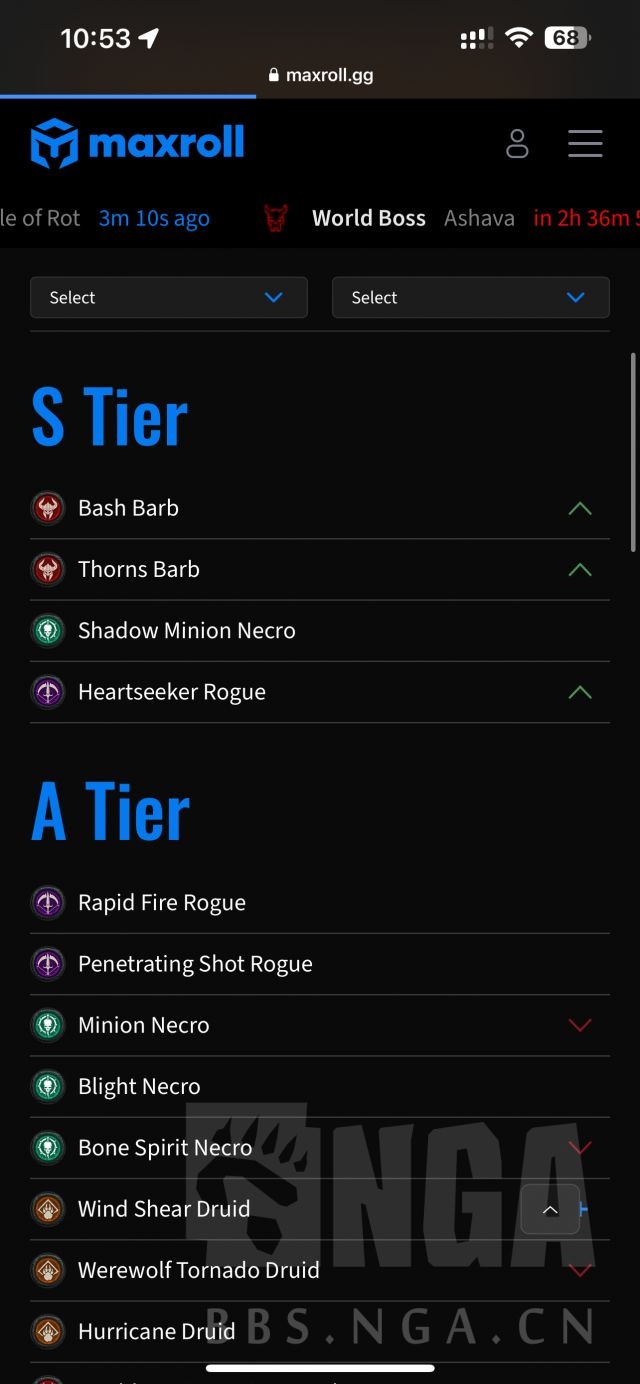Open the account profile icon
Viewport: 640px width, 1384px height.
click(517, 143)
